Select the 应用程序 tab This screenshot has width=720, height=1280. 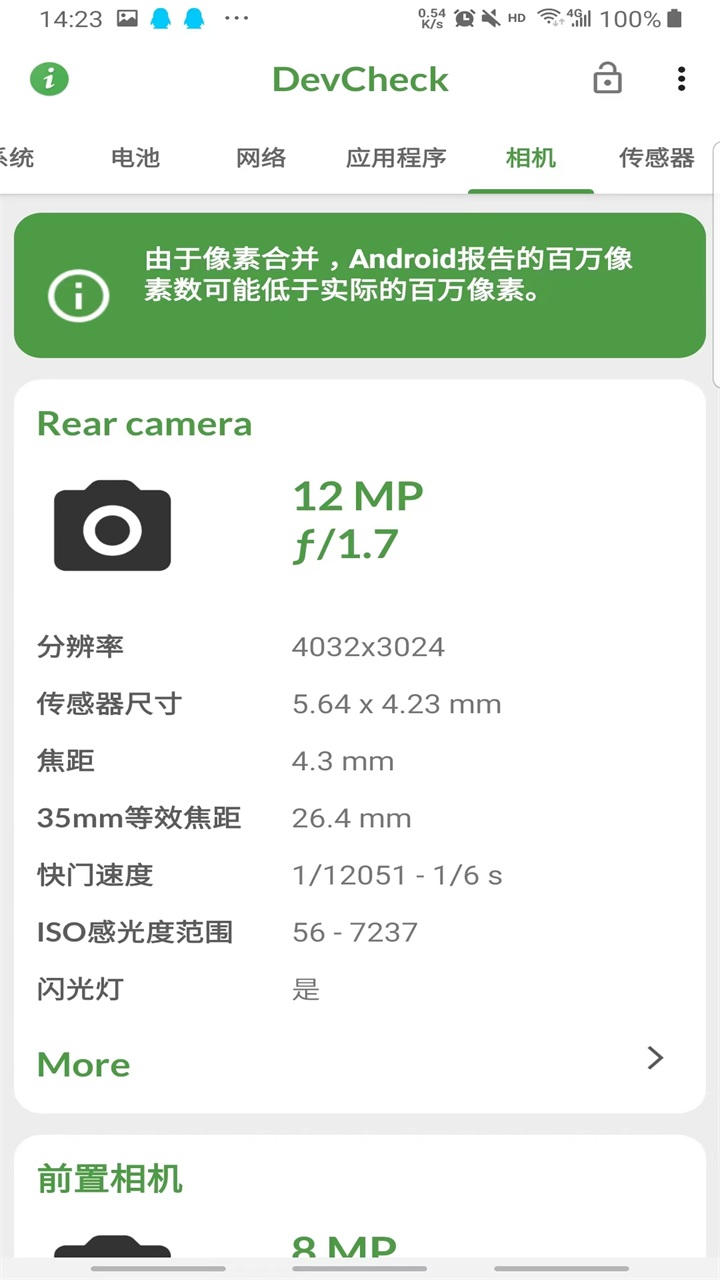[x=396, y=158]
